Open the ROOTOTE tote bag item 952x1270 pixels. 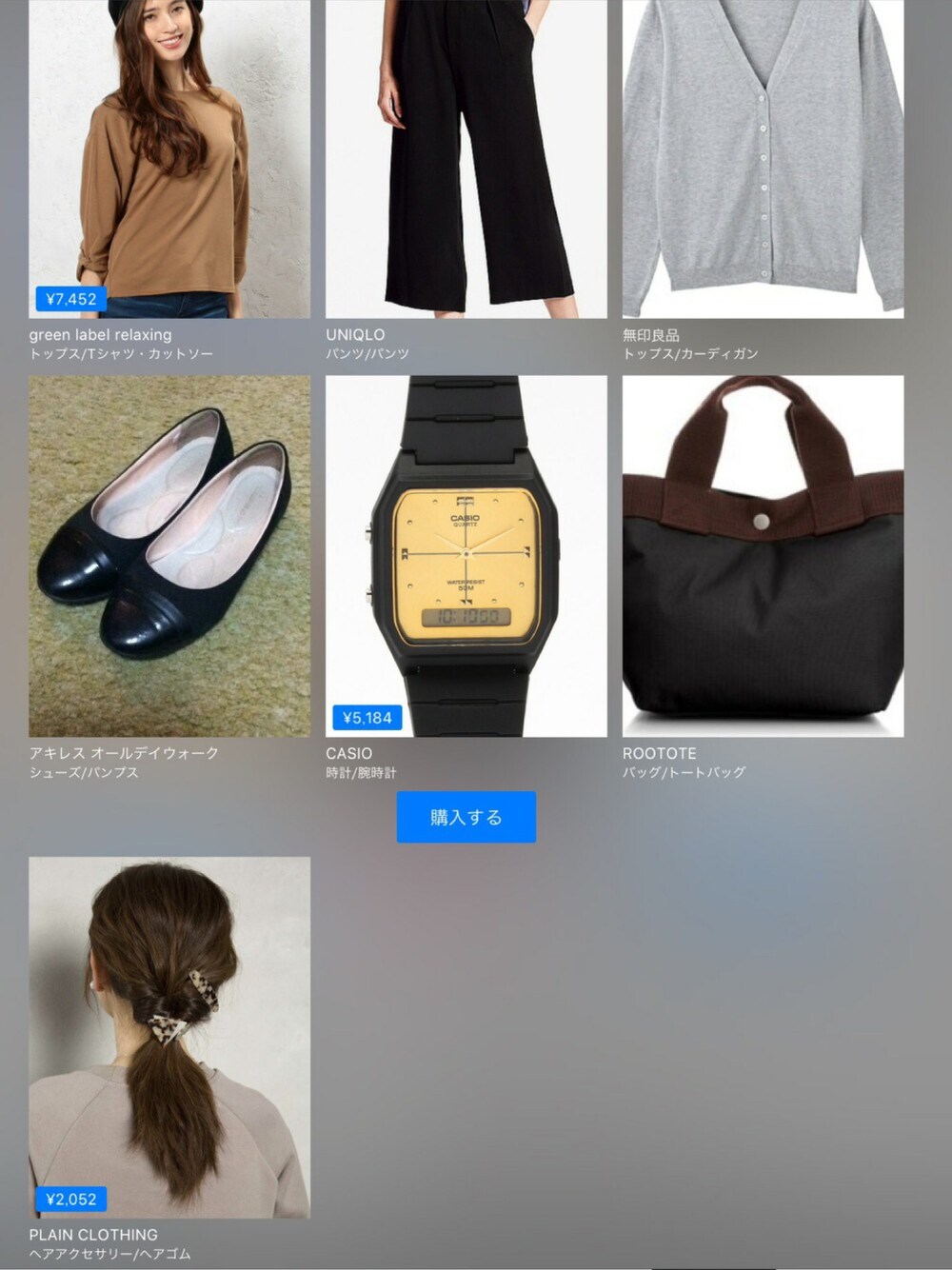tap(763, 556)
